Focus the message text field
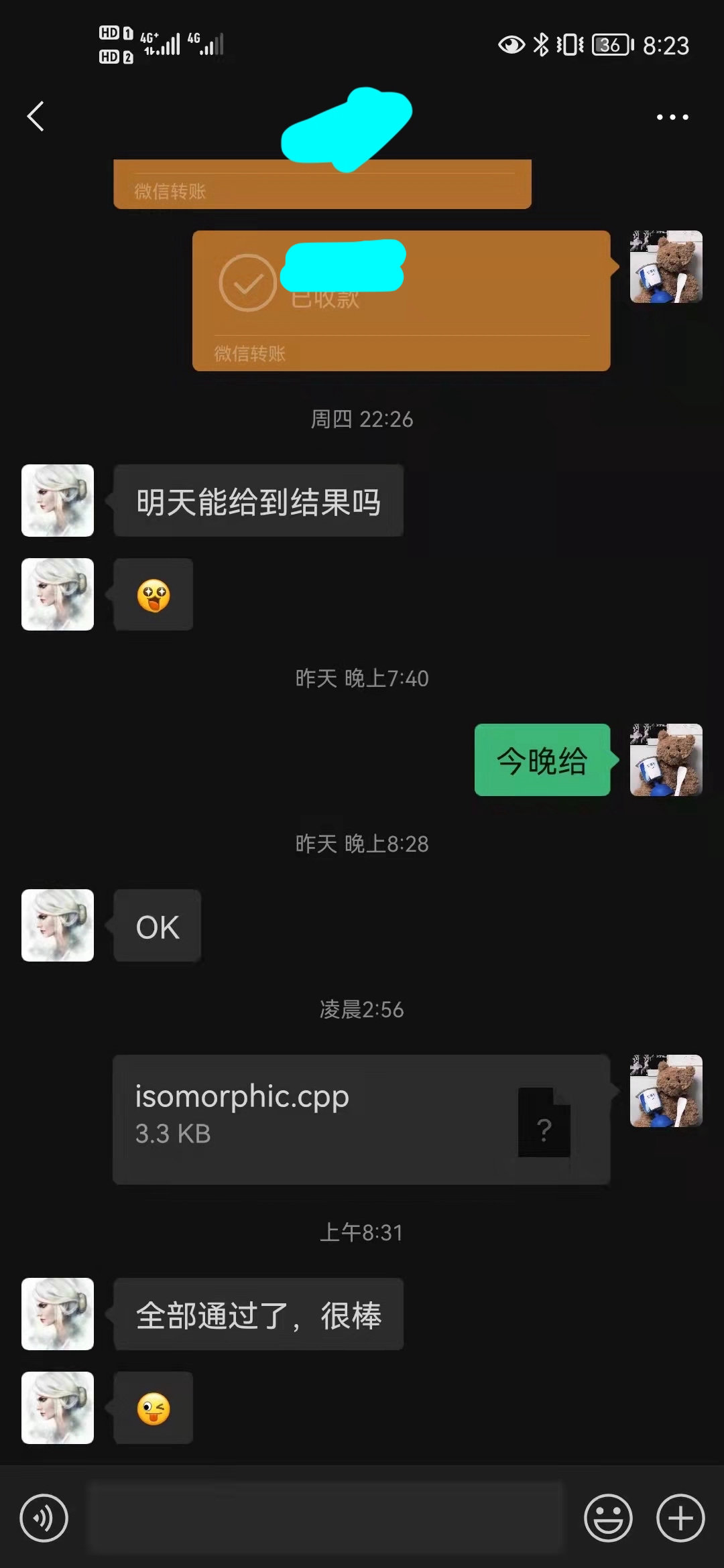This screenshot has height=1568, width=724. coord(326,1518)
